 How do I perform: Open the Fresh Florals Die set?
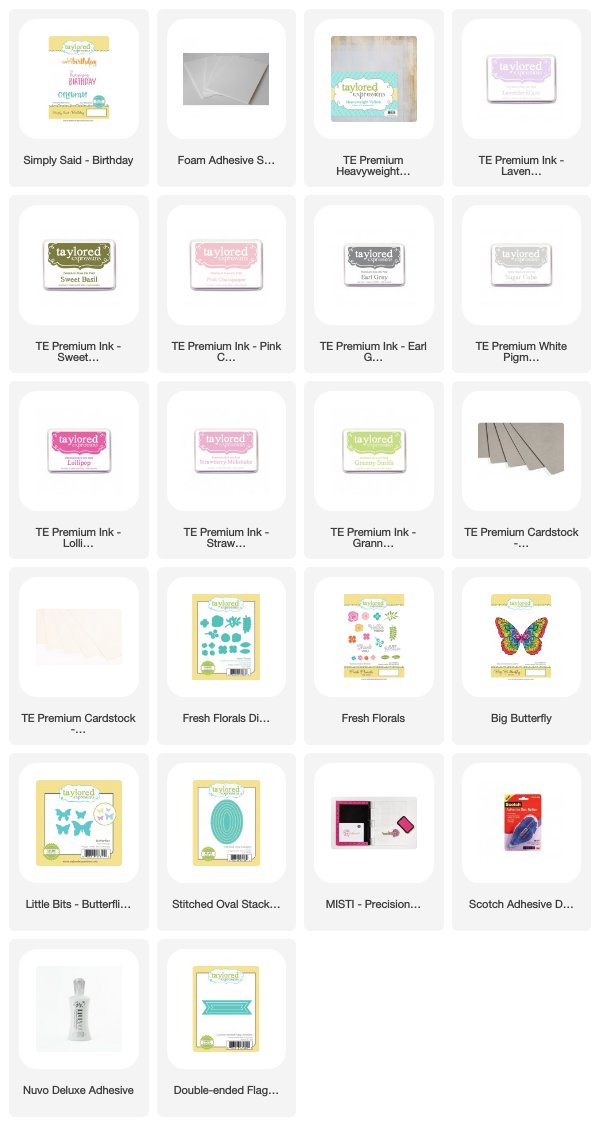(226, 656)
